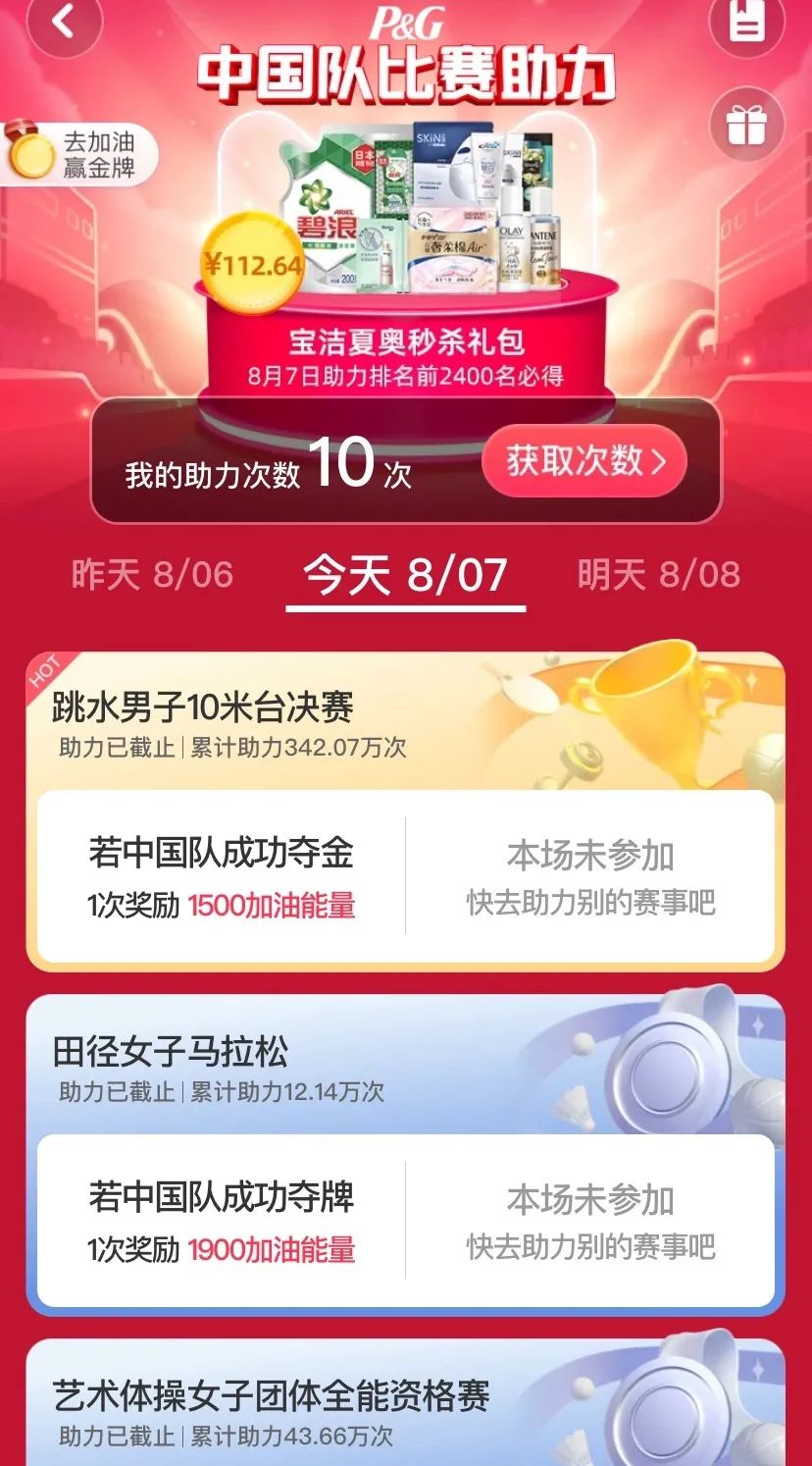The image size is (812, 1466).
Task: Switch to 昨天 8/06 tab
Action: pos(152,574)
